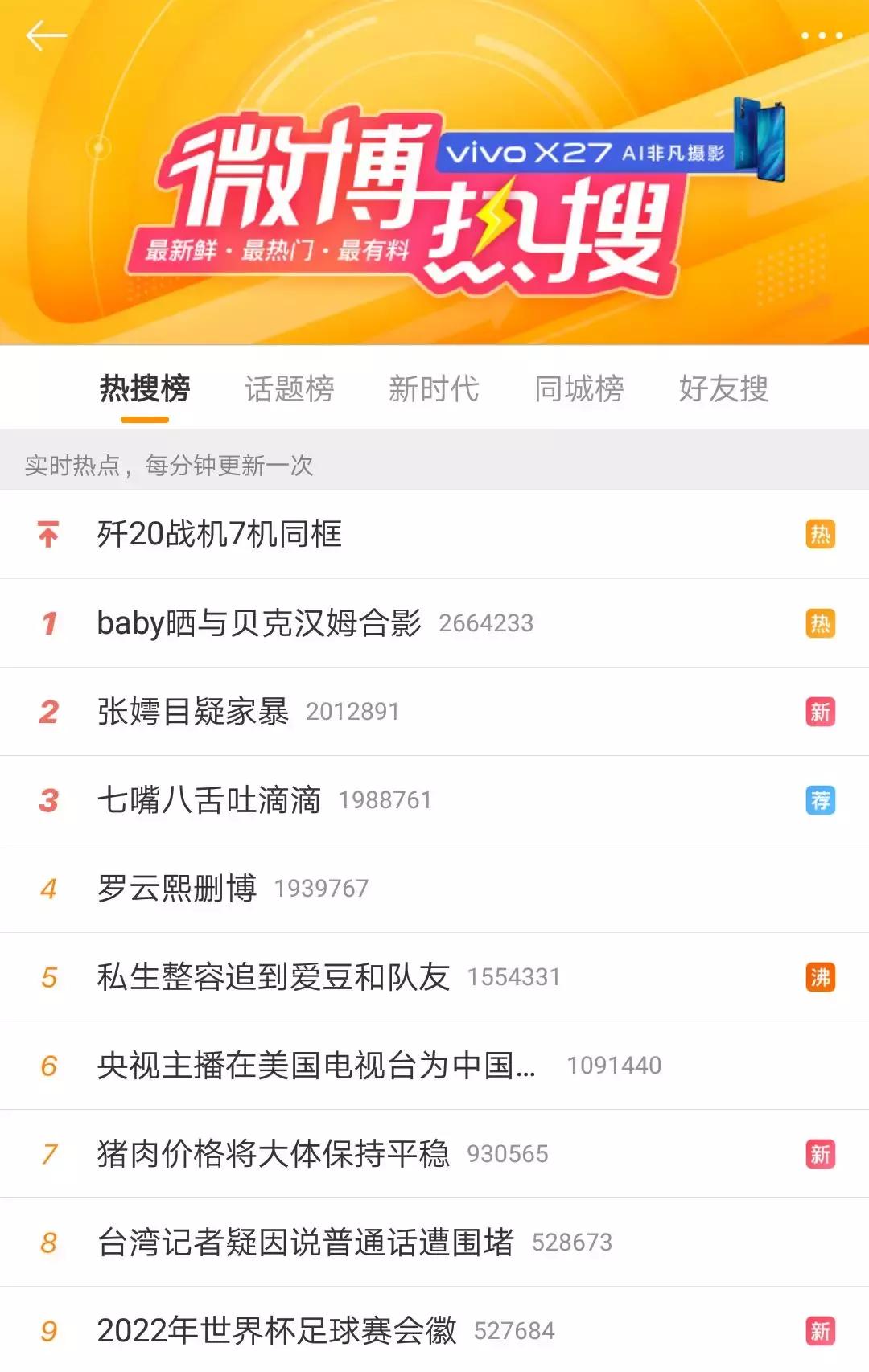Go back using the top-left arrow
This screenshot has height=1372, width=869.
45,36
